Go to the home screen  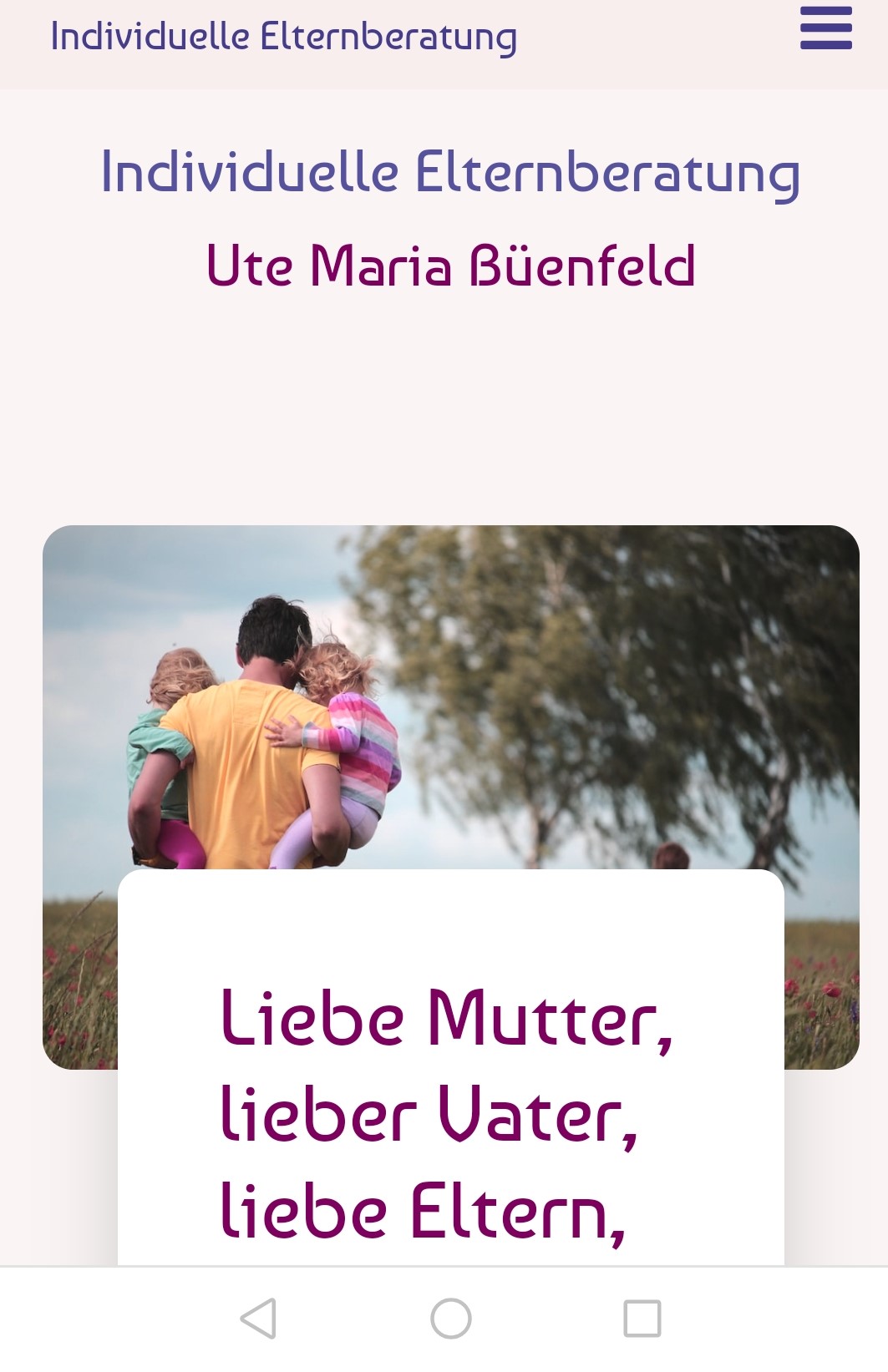click(x=451, y=1319)
